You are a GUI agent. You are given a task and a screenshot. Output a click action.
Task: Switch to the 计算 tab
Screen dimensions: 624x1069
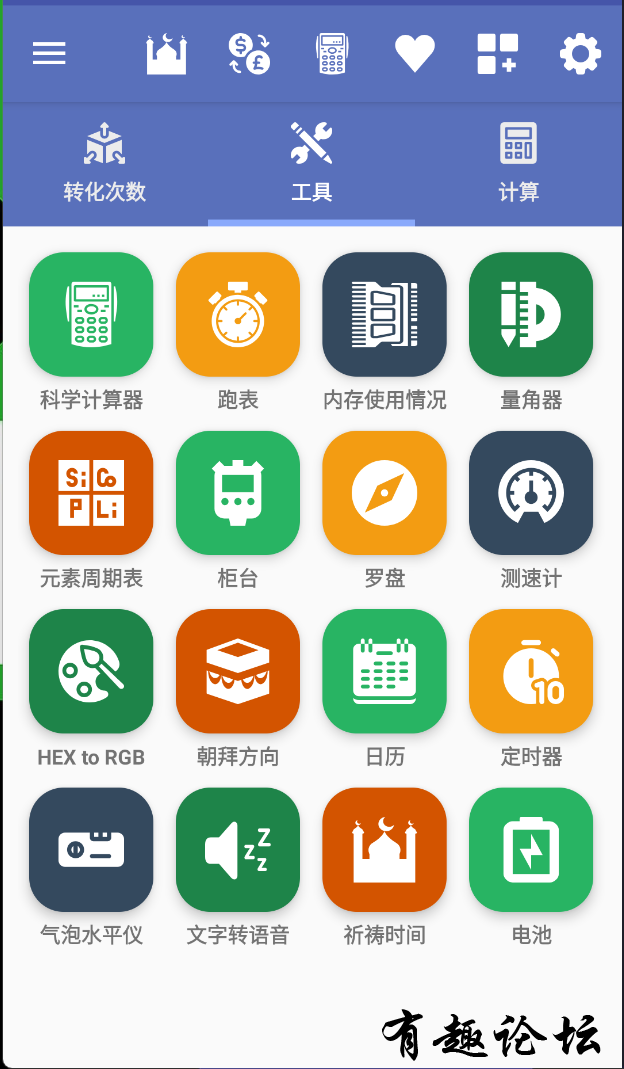tap(518, 165)
